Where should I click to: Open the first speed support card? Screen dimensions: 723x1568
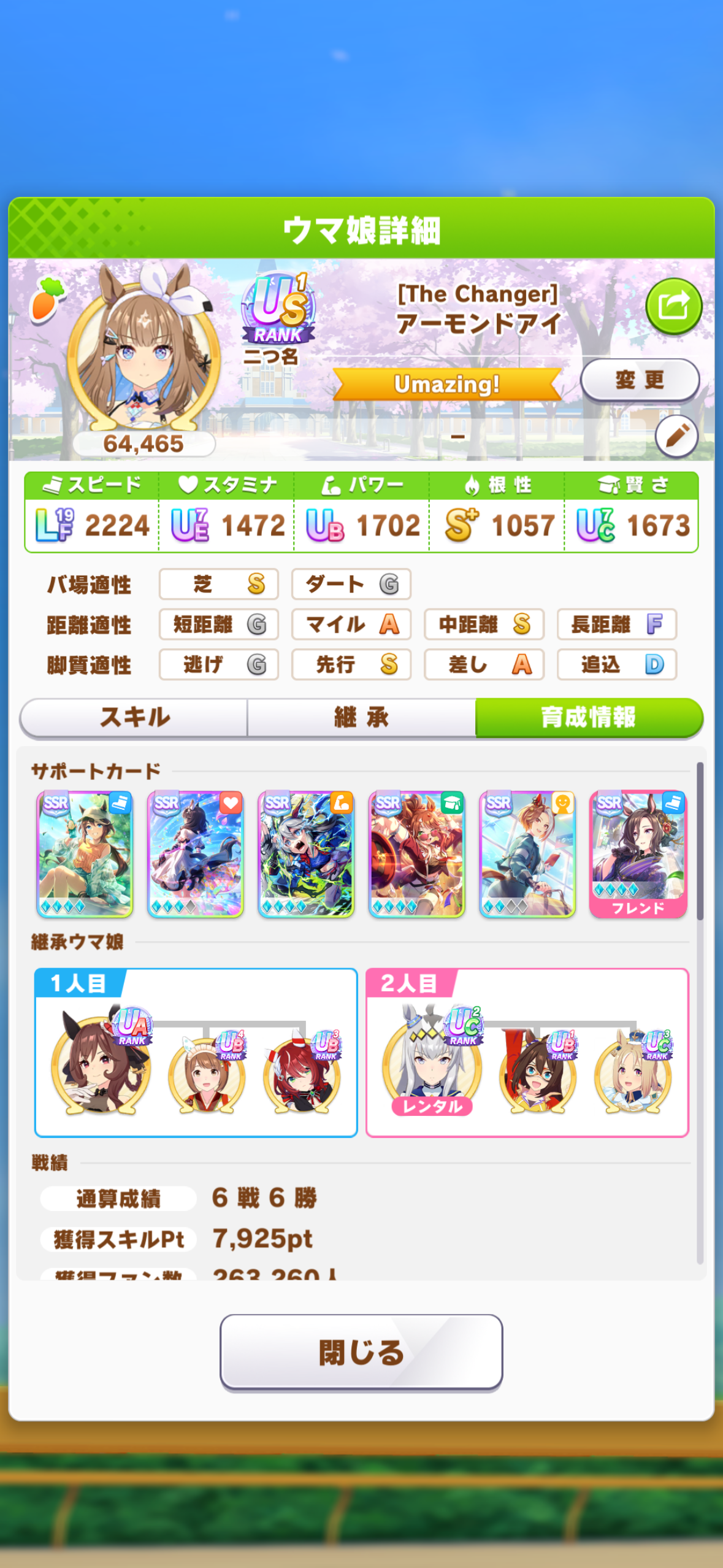click(x=85, y=854)
